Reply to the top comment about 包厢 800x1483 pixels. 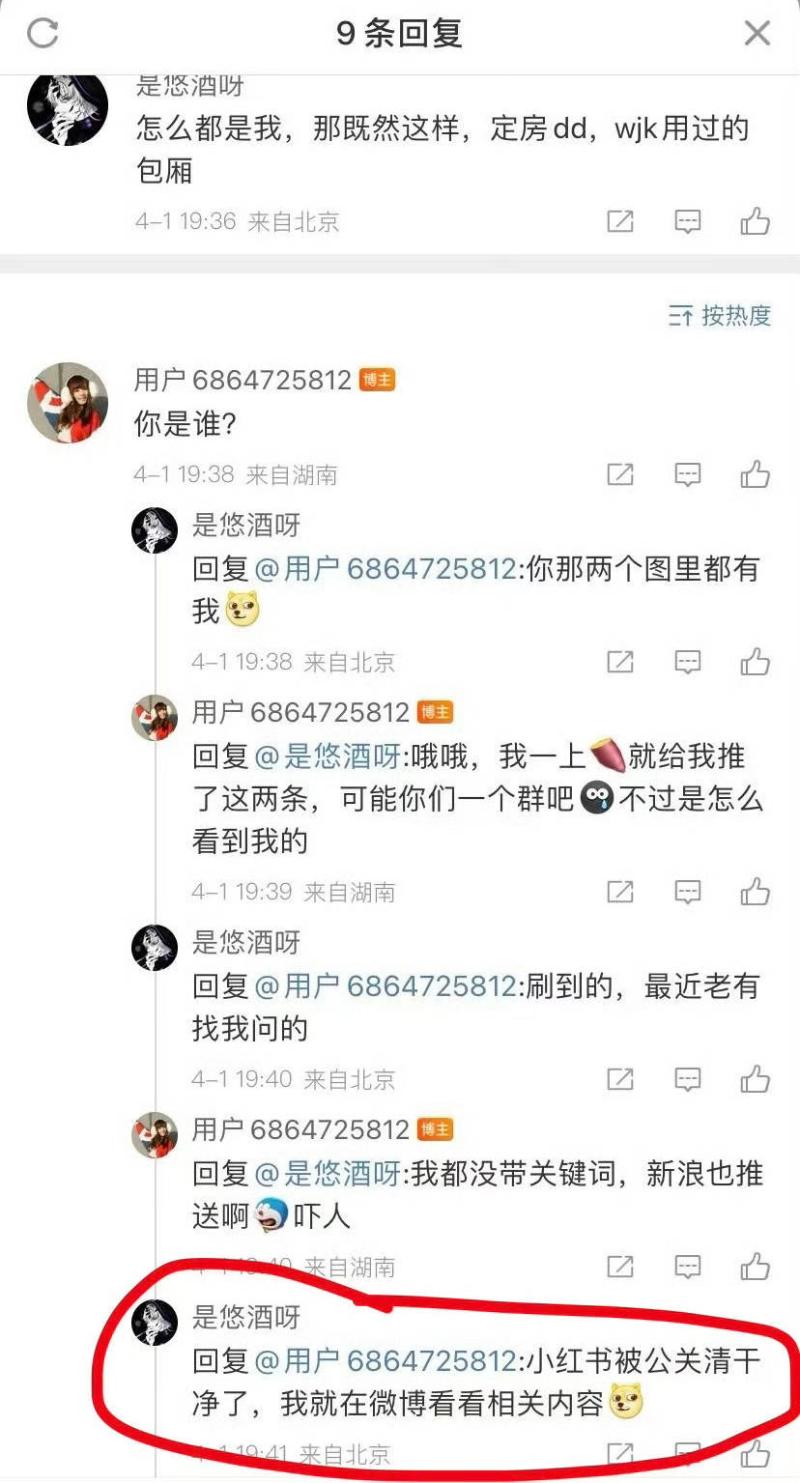pyautogui.click(x=688, y=221)
